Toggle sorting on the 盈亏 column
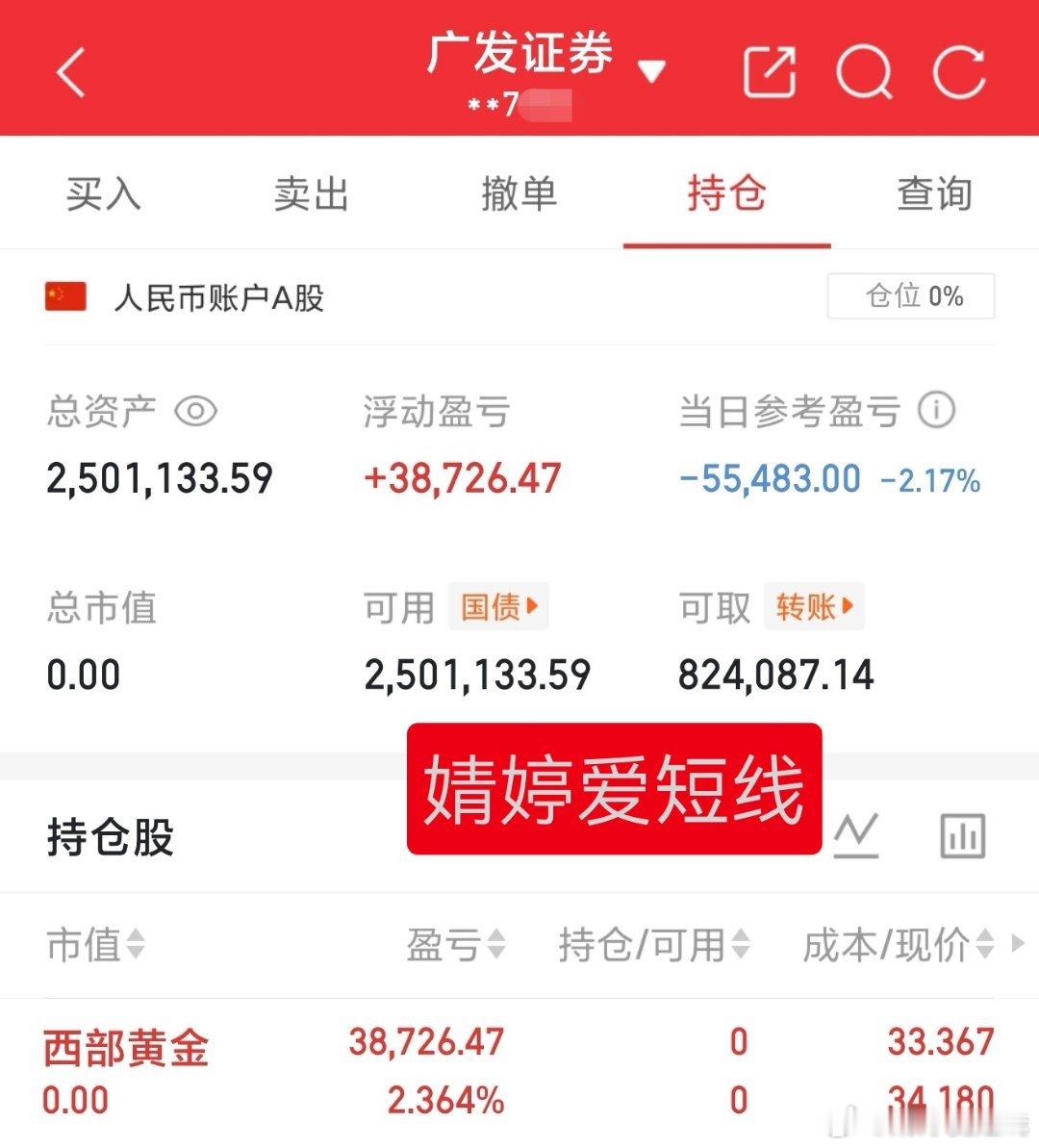 click(456, 946)
